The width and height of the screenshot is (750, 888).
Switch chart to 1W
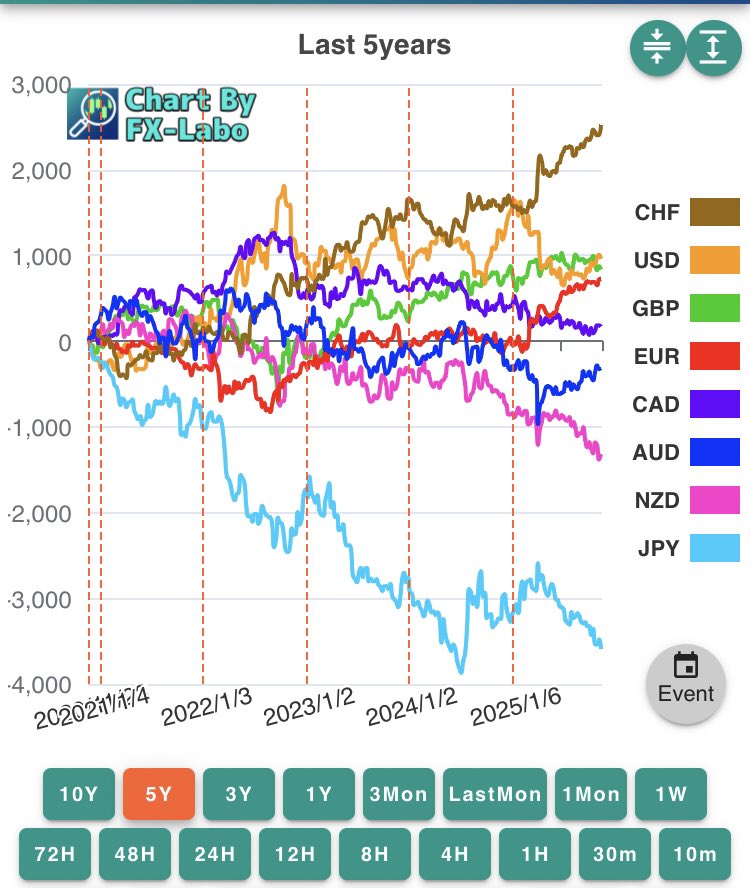(x=671, y=795)
